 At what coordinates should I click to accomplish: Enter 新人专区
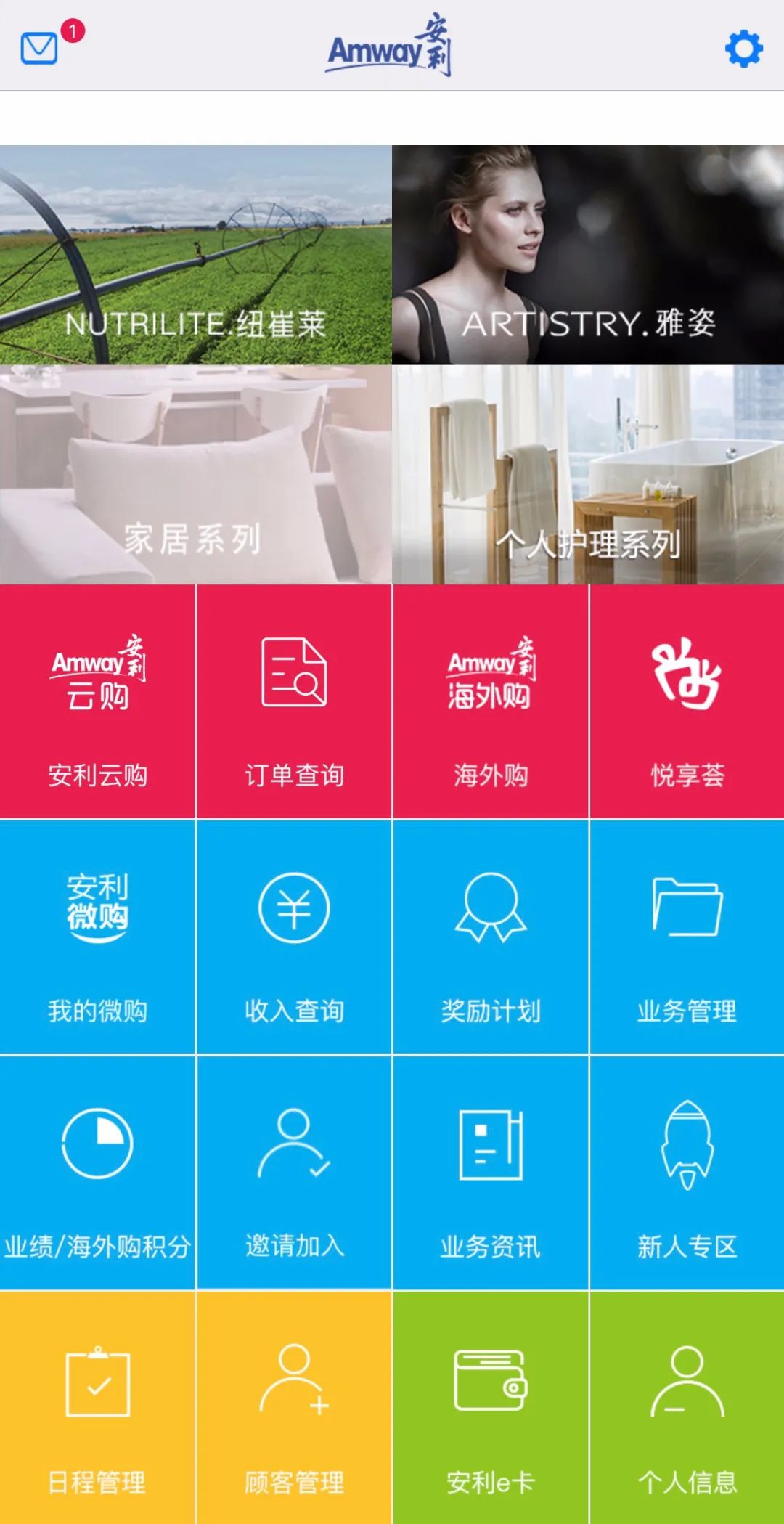click(687, 1173)
